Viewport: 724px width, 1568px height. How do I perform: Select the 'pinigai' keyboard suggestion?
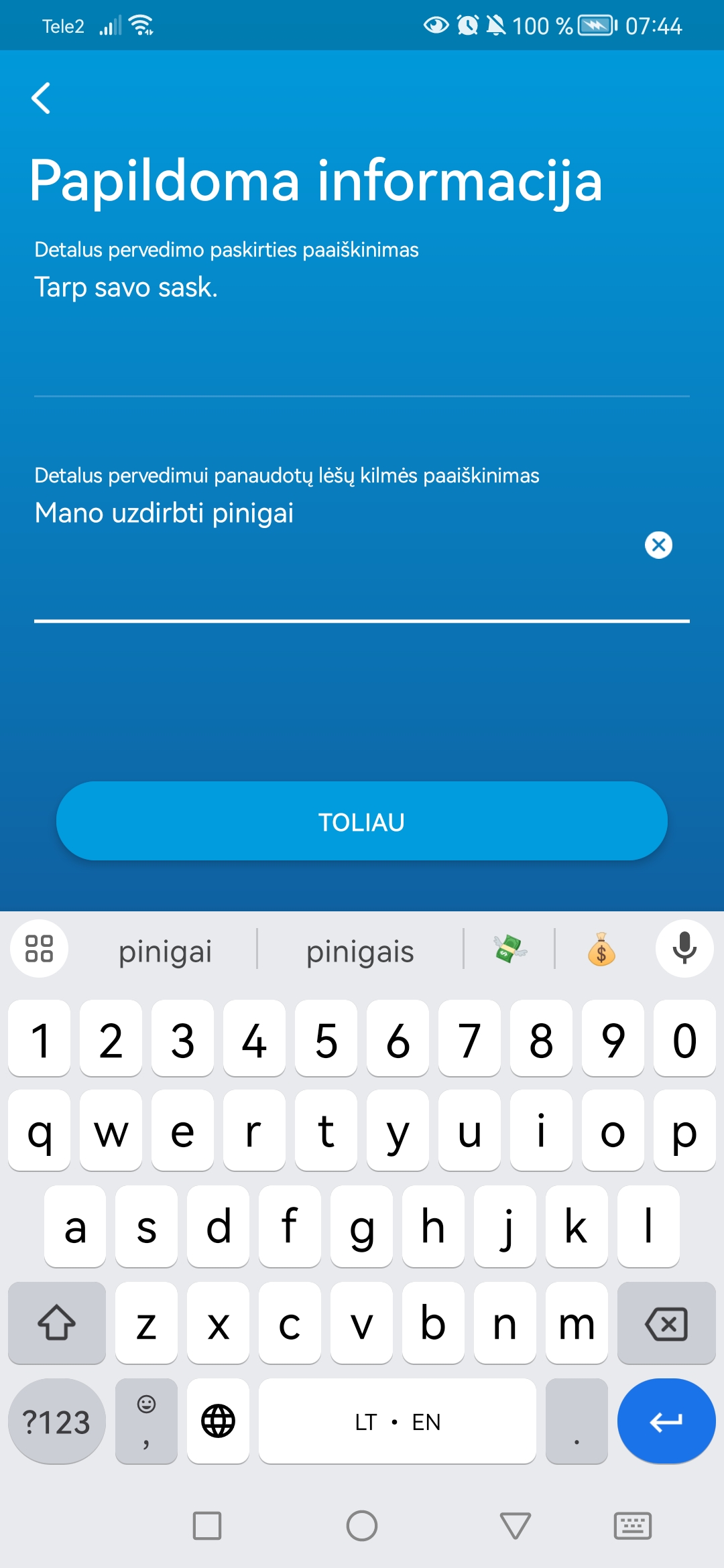(x=165, y=952)
